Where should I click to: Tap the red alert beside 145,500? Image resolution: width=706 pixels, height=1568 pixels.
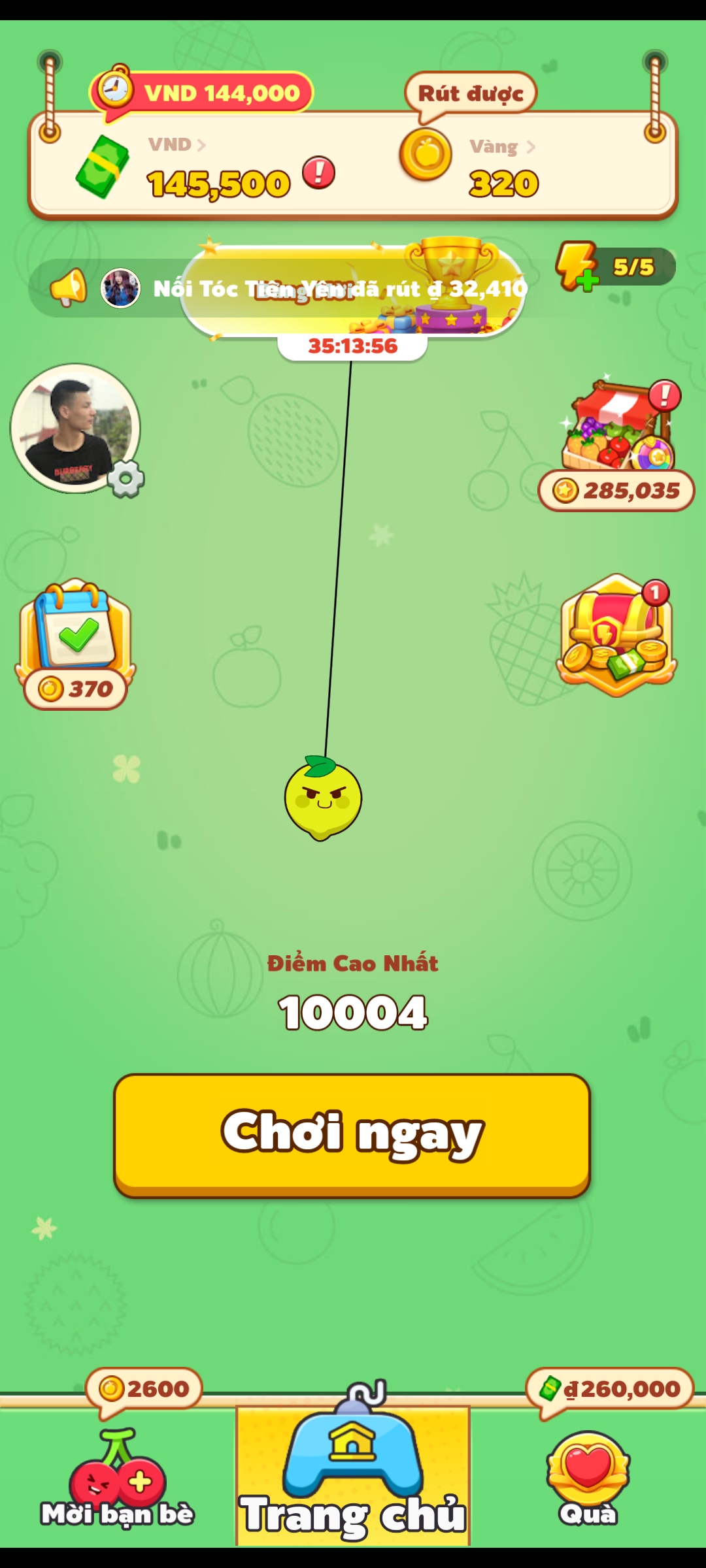pos(319,173)
